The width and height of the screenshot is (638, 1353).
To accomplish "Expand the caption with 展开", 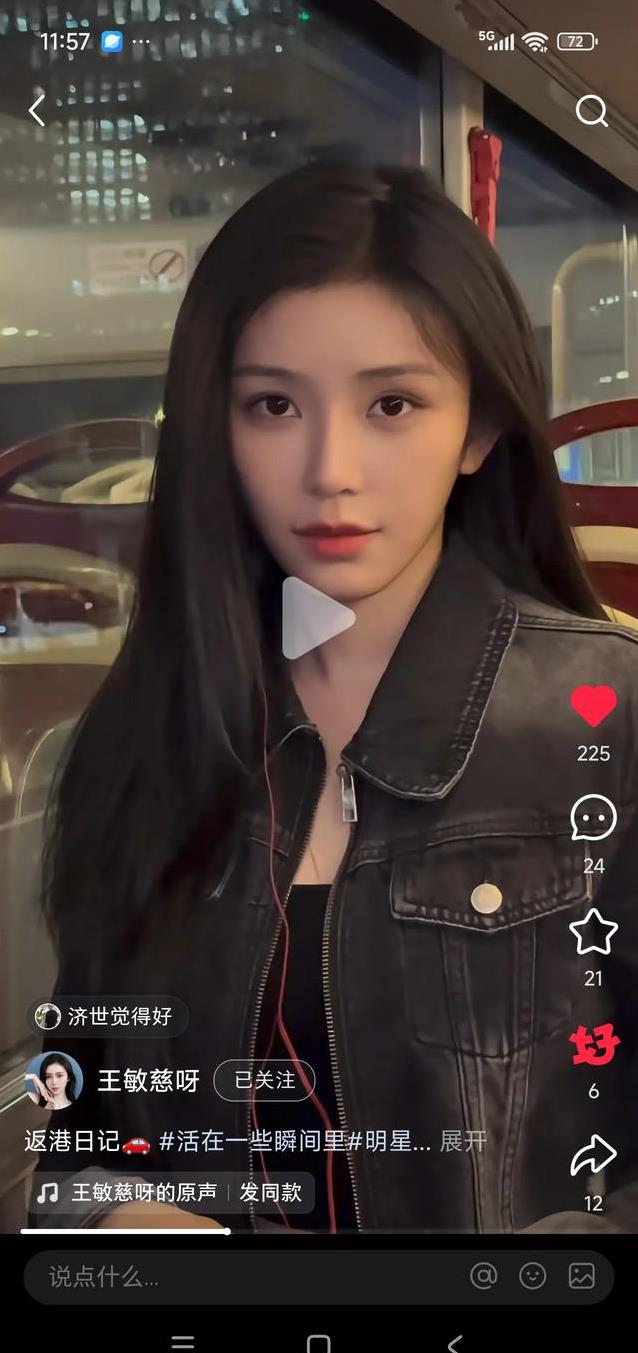I will [464, 1141].
